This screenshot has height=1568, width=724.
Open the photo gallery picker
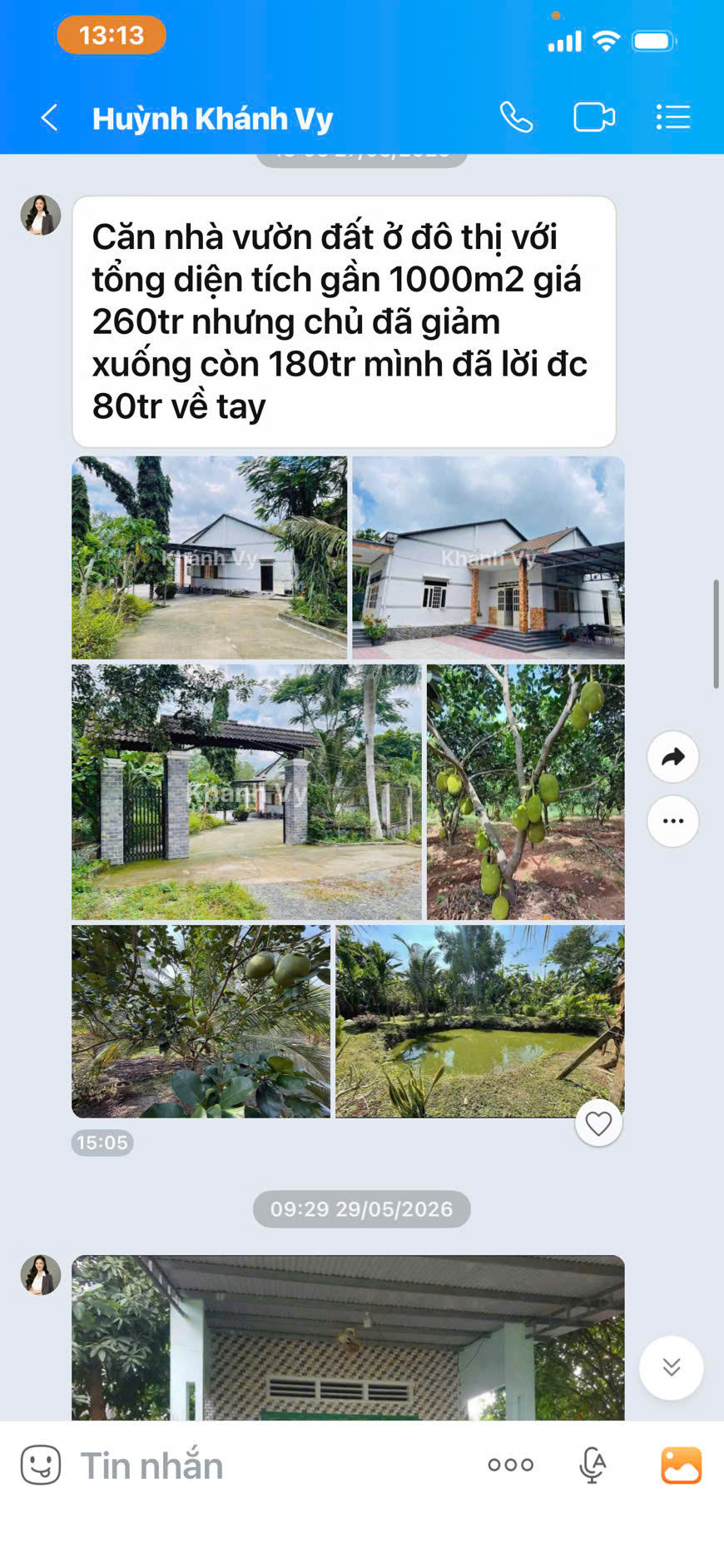point(681,1465)
